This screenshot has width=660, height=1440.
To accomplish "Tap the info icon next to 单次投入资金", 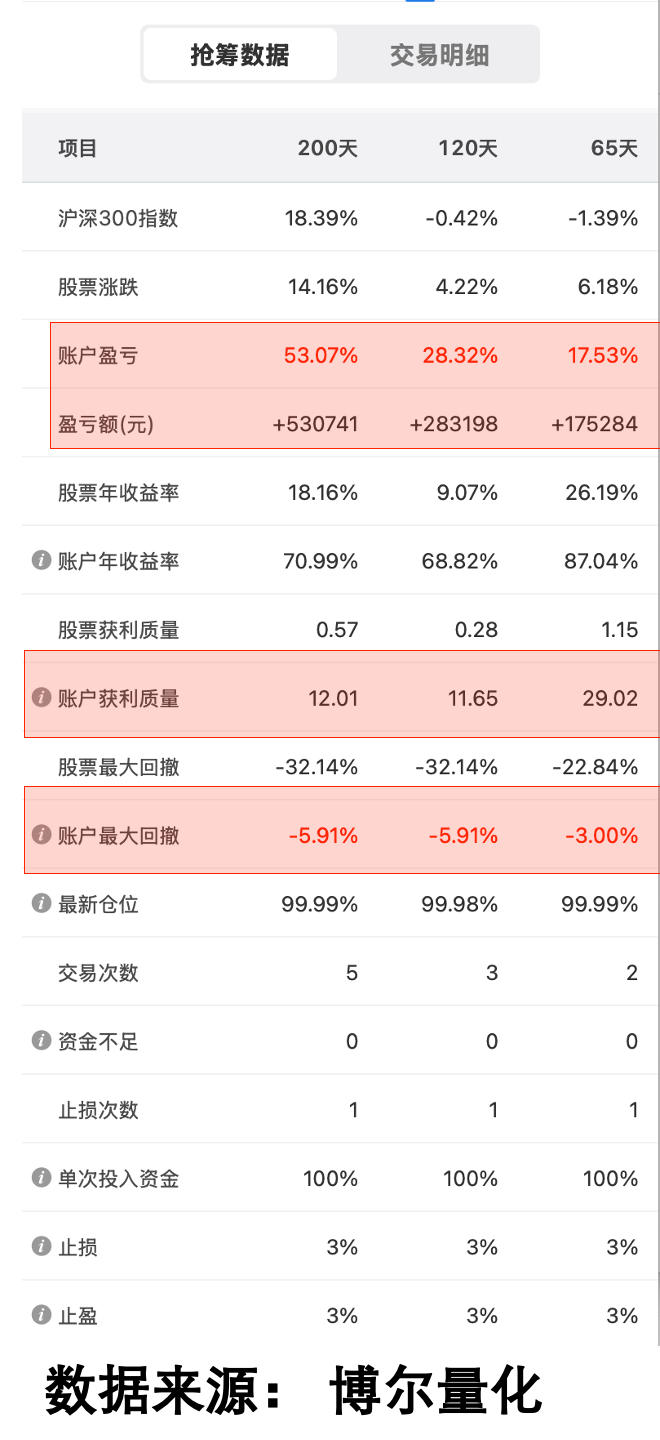I will click(41, 1178).
